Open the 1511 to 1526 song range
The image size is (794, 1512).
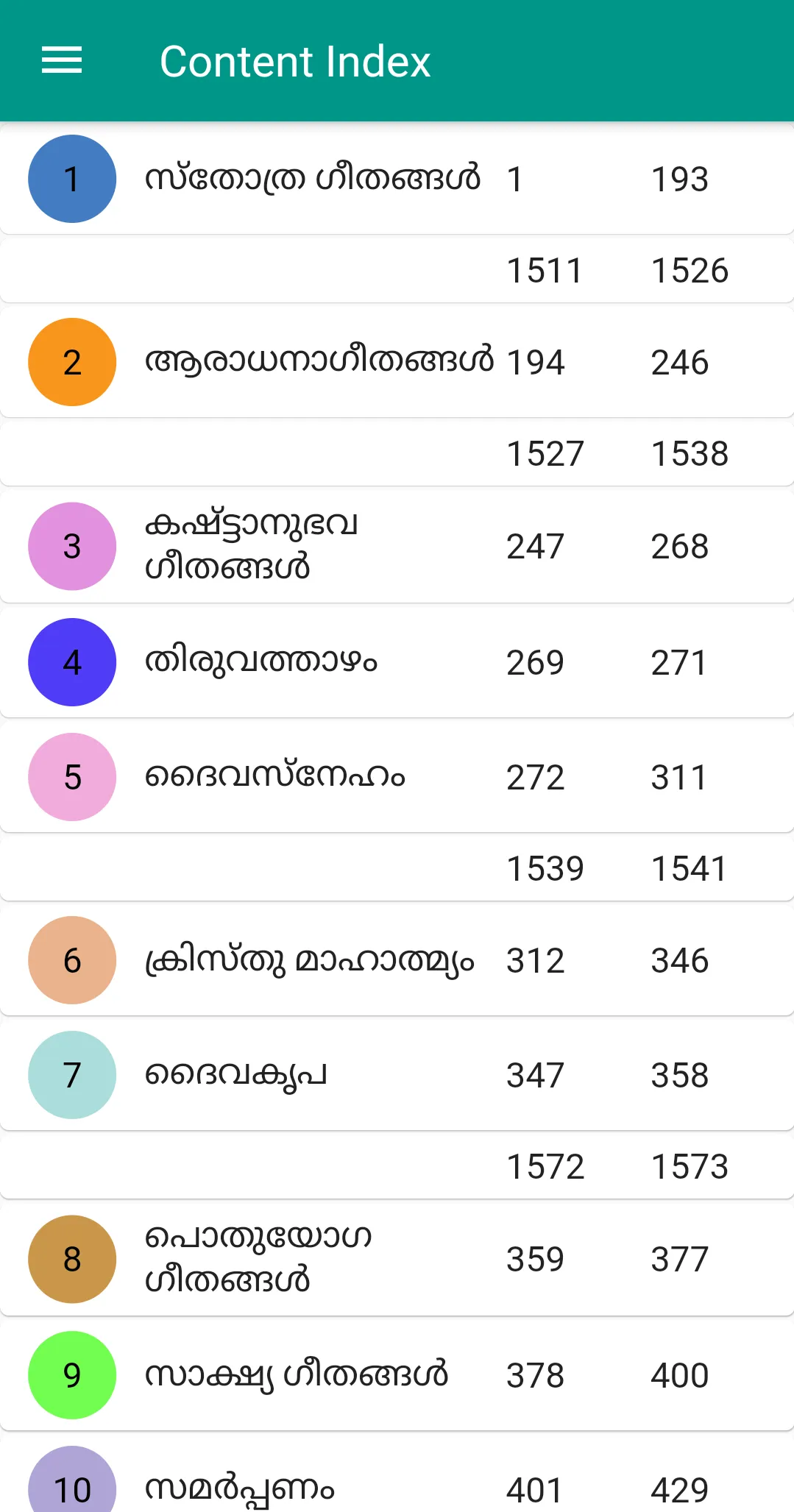397,270
